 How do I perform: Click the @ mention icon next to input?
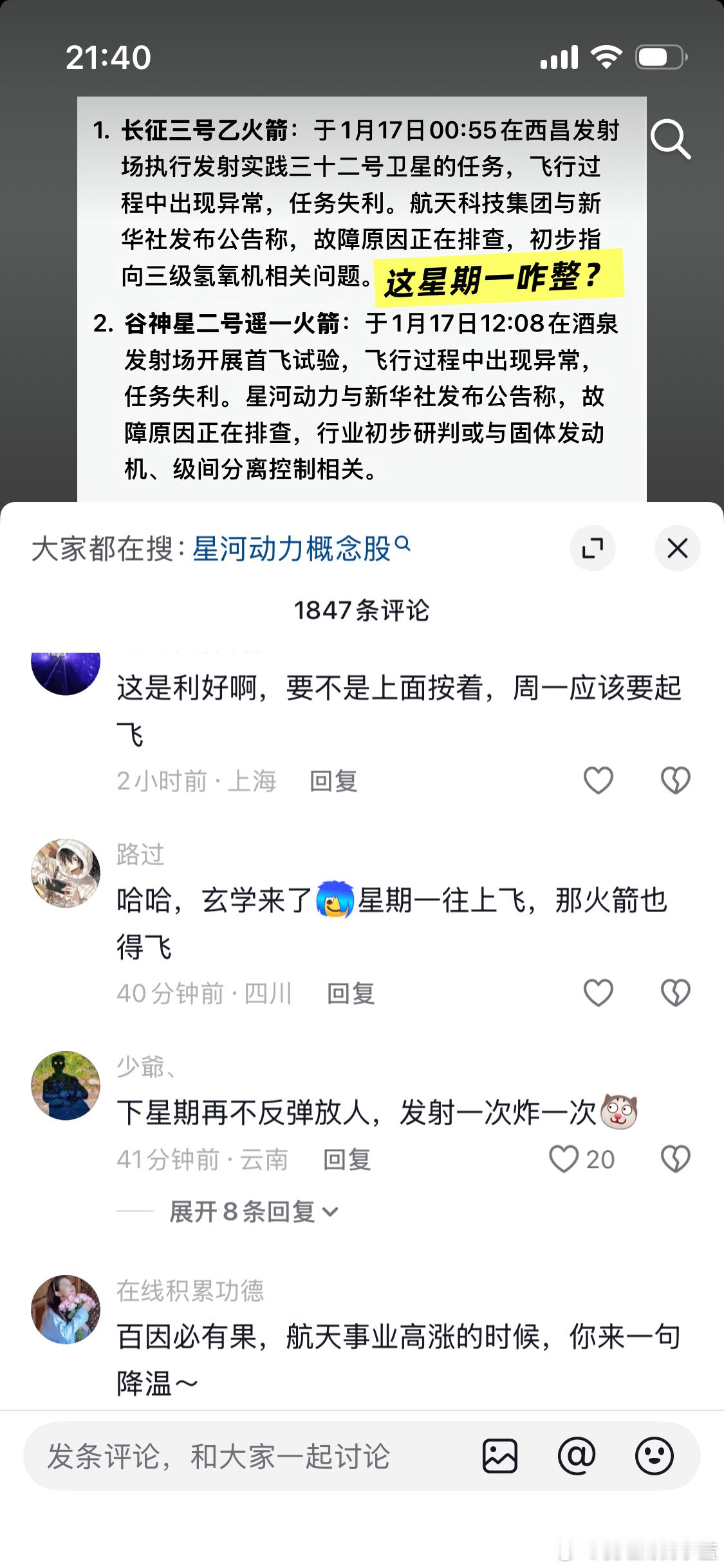579,1455
